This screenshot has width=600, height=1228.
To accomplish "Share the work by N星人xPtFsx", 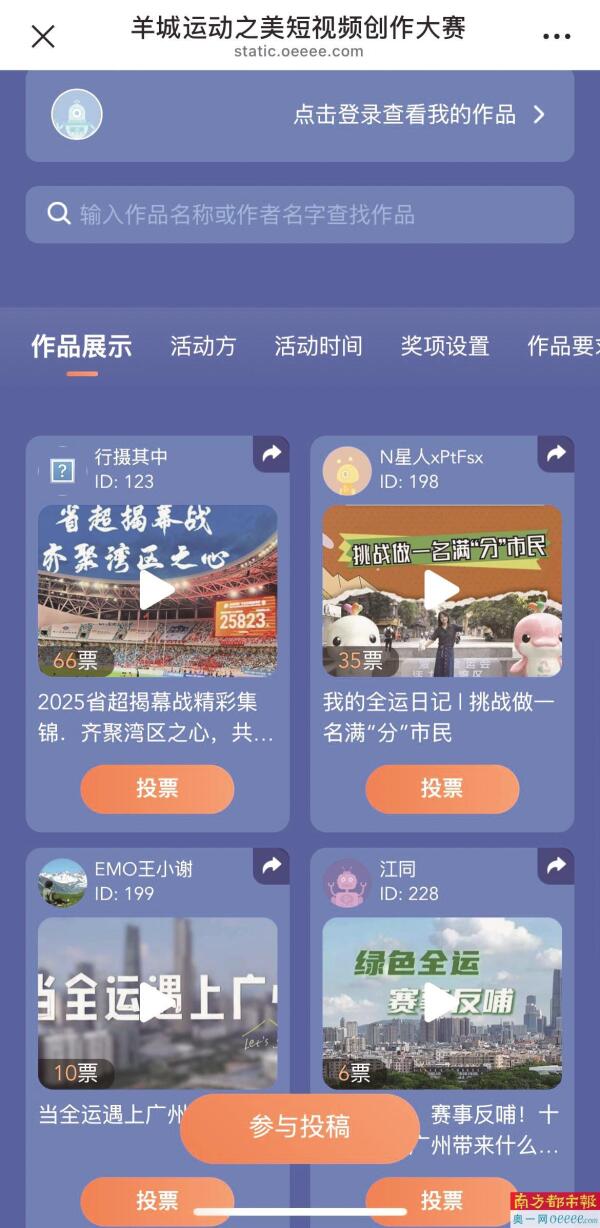I will (x=555, y=454).
